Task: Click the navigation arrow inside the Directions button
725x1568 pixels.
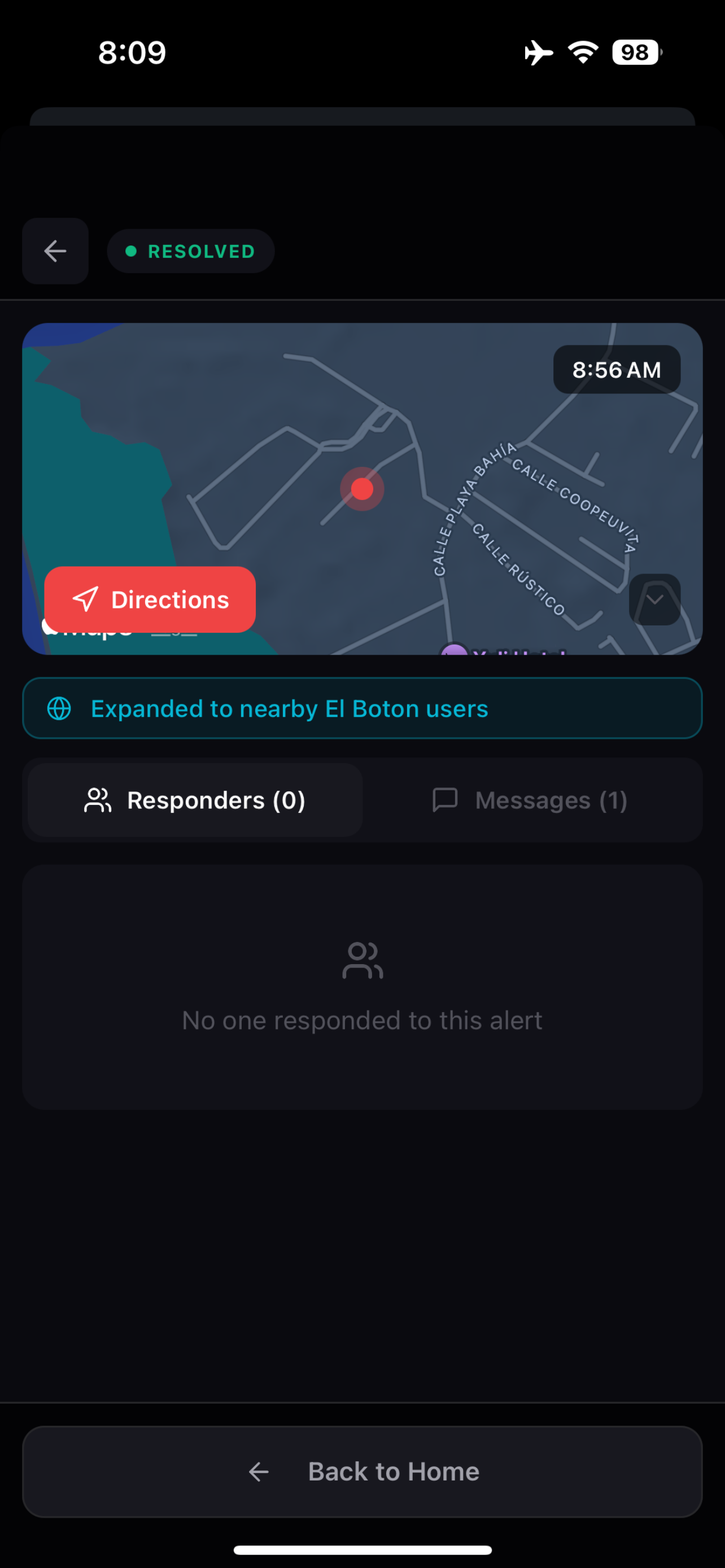Action: click(x=86, y=599)
